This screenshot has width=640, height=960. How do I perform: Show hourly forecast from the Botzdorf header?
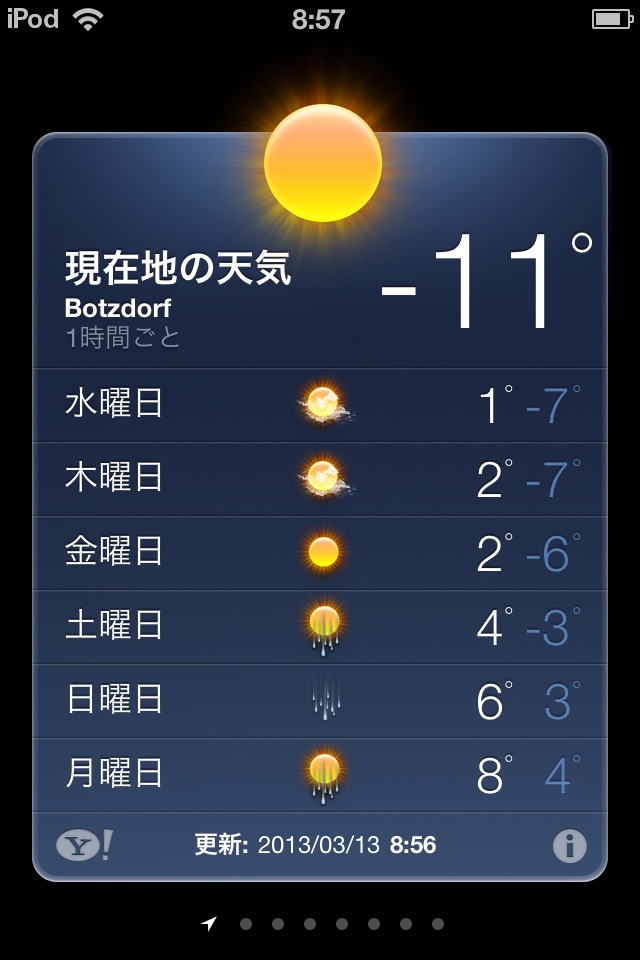[123, 337]
